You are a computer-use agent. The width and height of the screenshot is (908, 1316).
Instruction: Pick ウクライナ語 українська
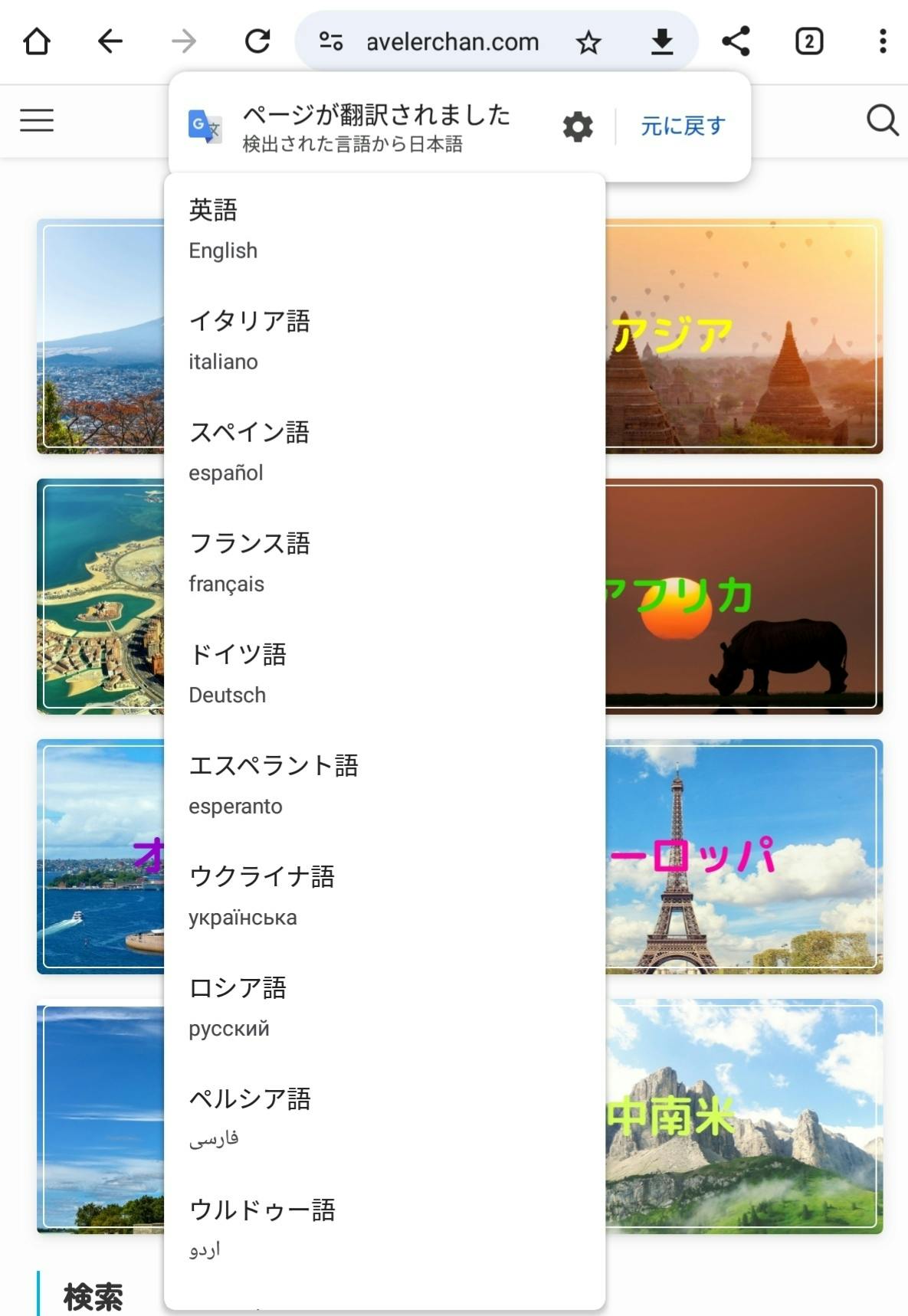click(385, 896)
